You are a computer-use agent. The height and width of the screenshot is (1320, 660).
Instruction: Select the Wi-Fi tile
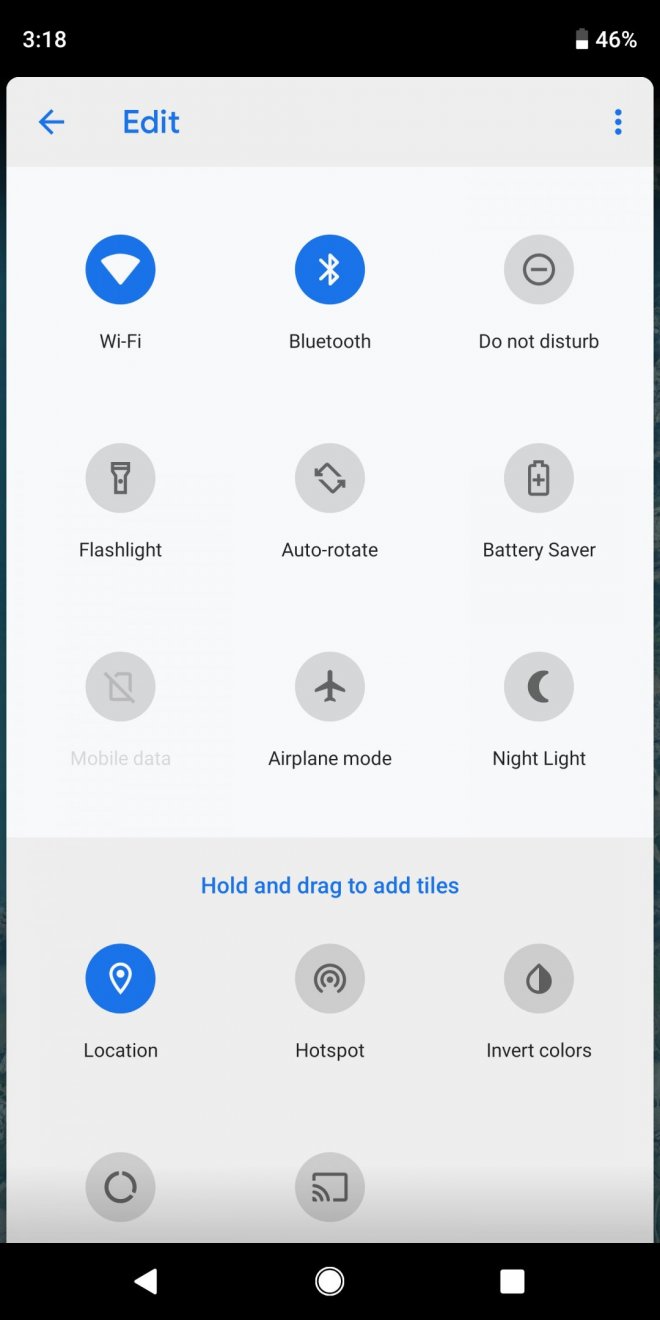[120, 270]
